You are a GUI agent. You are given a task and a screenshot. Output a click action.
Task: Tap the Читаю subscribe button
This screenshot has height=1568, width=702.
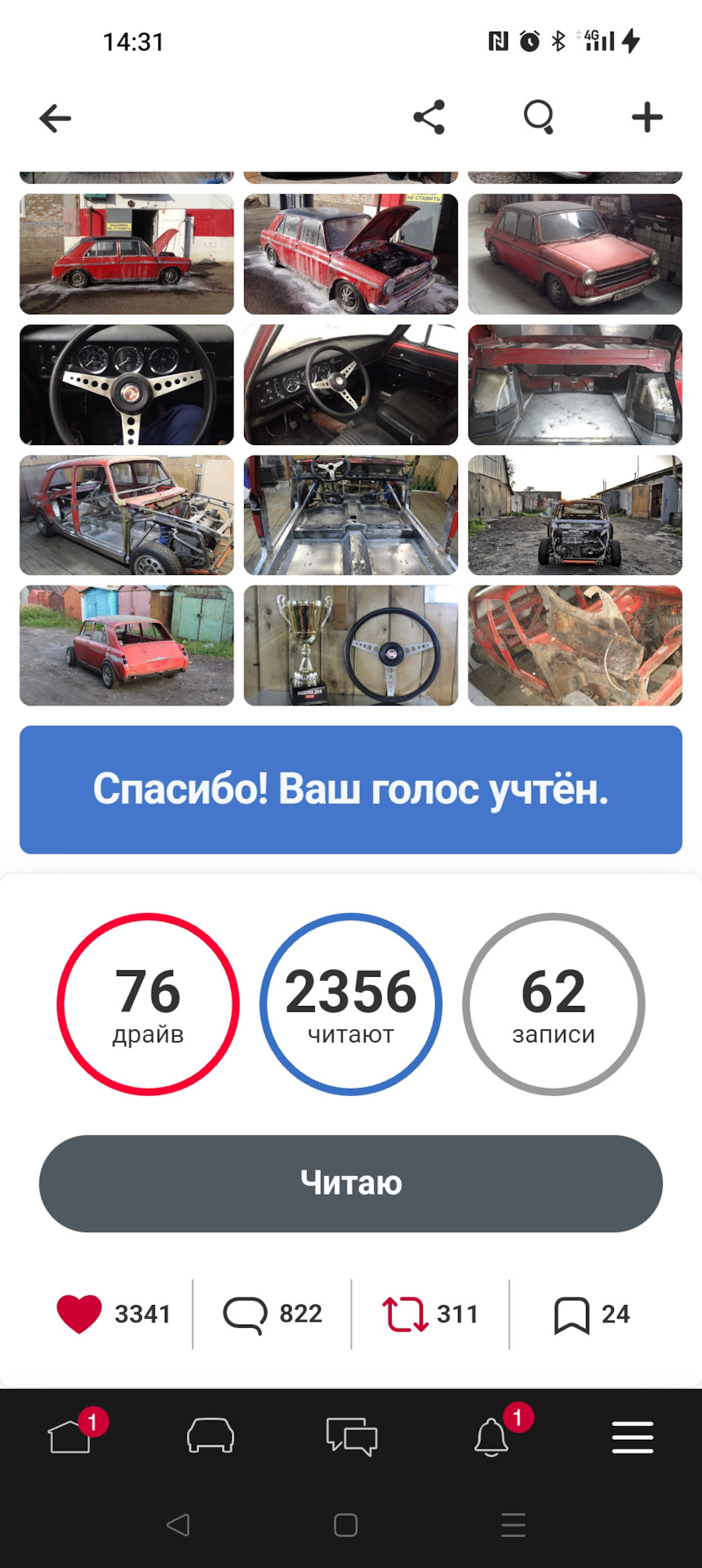(351, 1183)
